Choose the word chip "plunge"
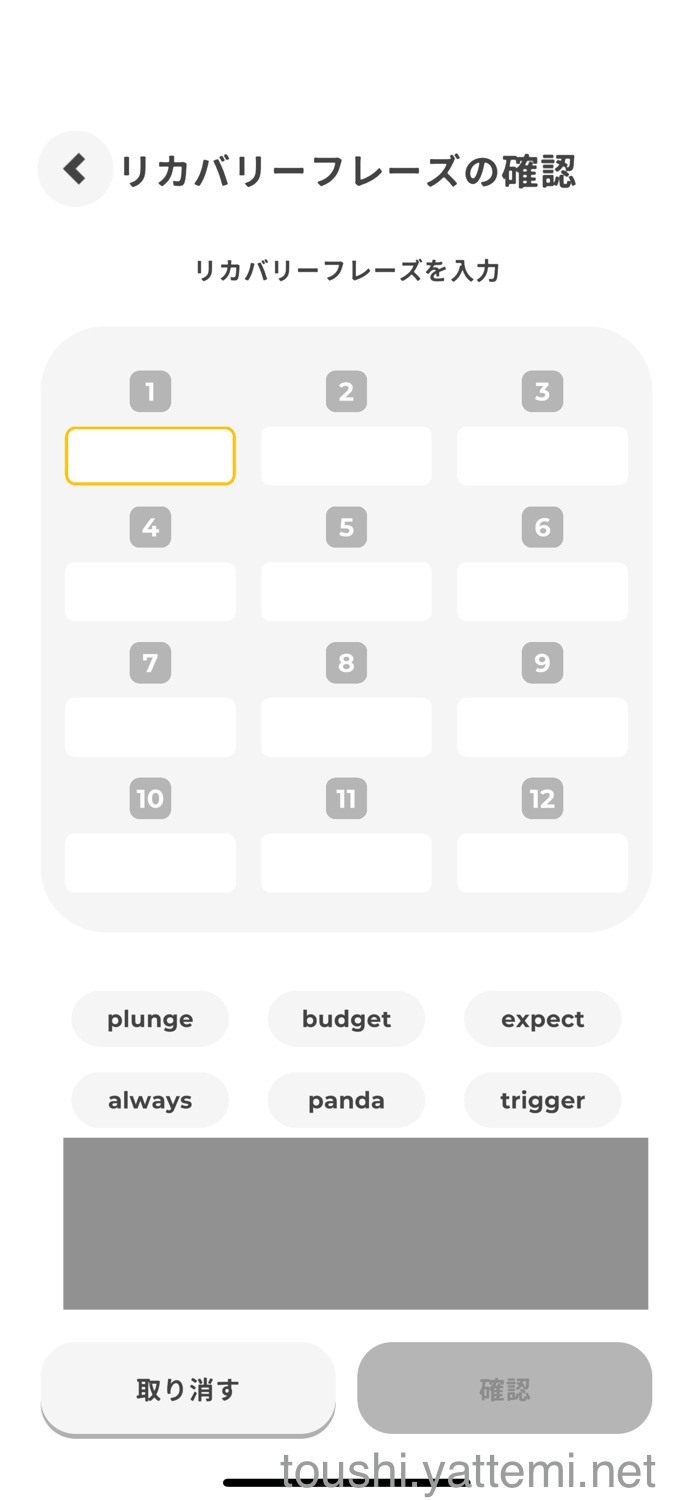 [150, 1019]
